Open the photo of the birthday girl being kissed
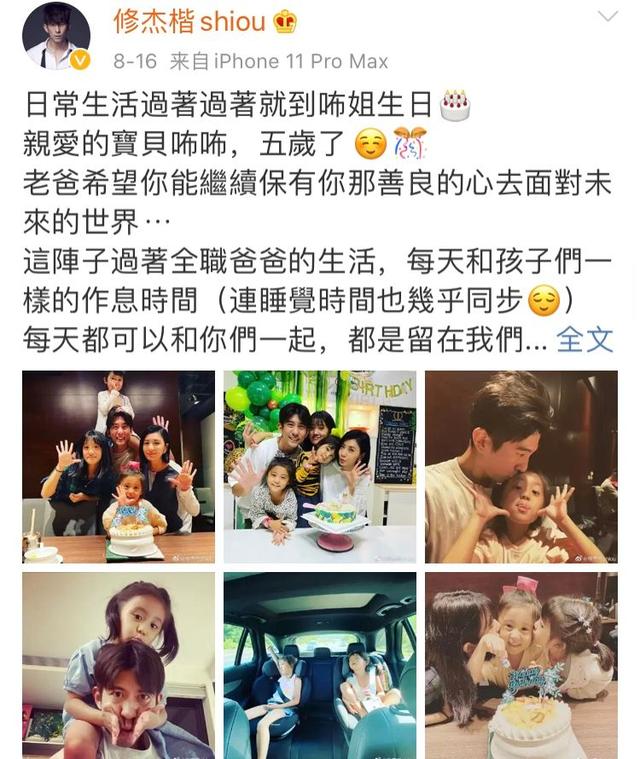This screenshot has height=759, width=640. click(x=521, y=665)
